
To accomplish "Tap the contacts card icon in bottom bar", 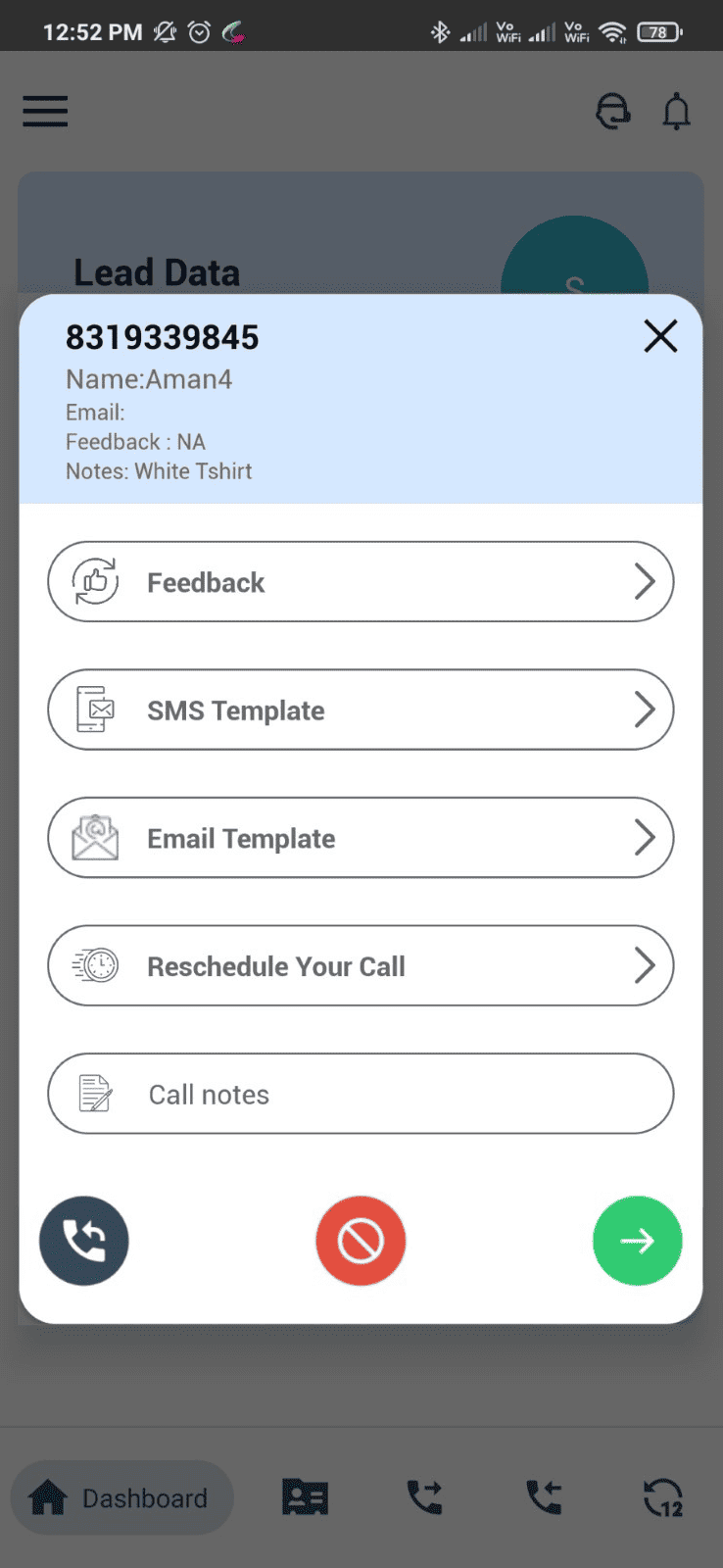I will (304, 1496).
